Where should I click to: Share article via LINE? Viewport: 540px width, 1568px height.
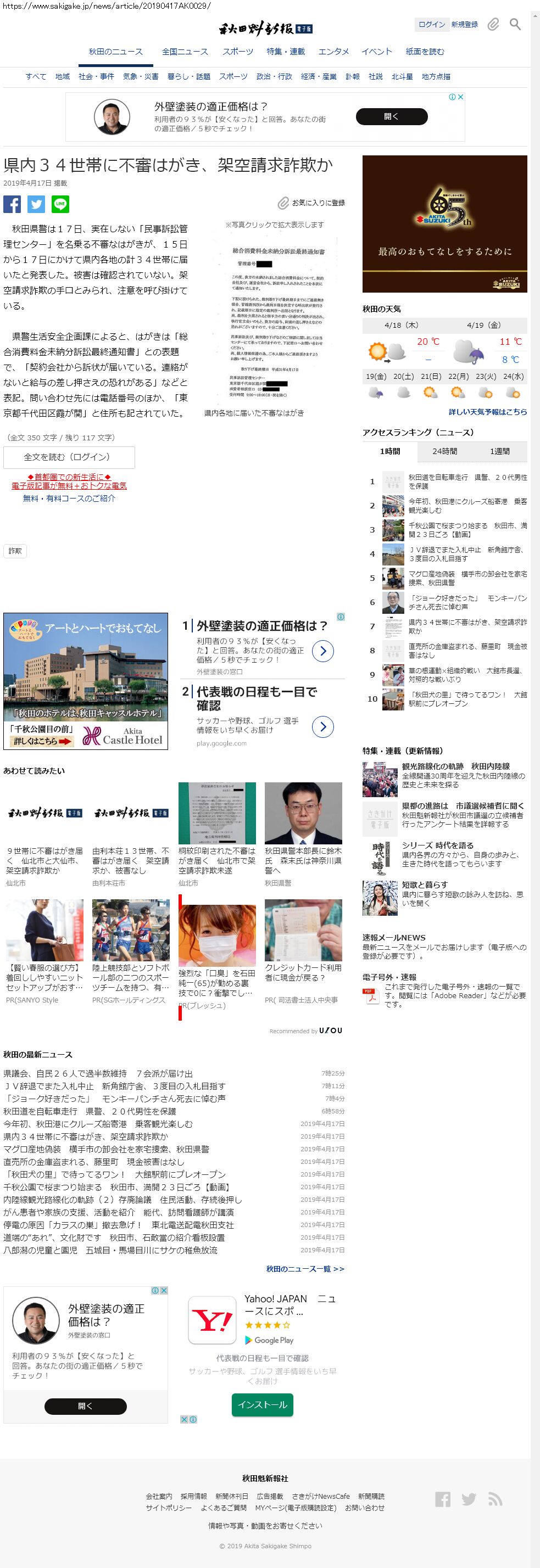[x=60, y=204]
